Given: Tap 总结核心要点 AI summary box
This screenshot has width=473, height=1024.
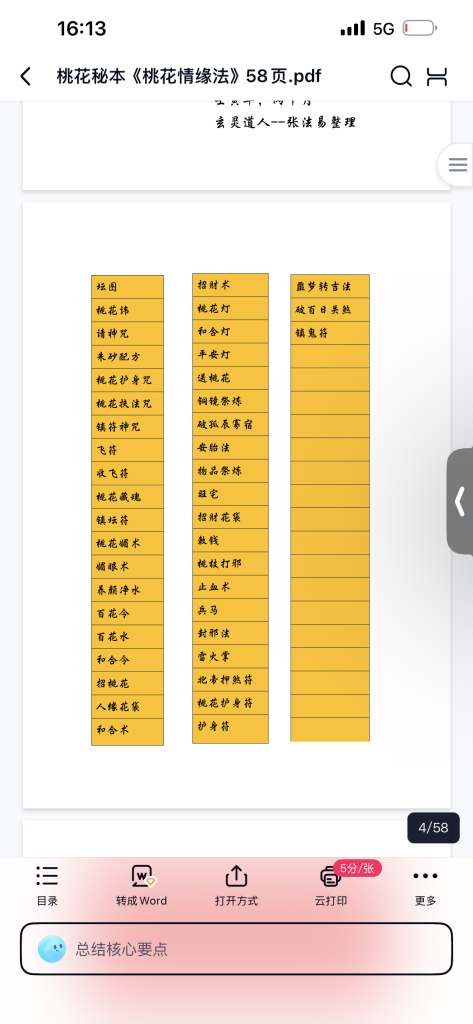Looking at the screenshot, I should (236, 948).
